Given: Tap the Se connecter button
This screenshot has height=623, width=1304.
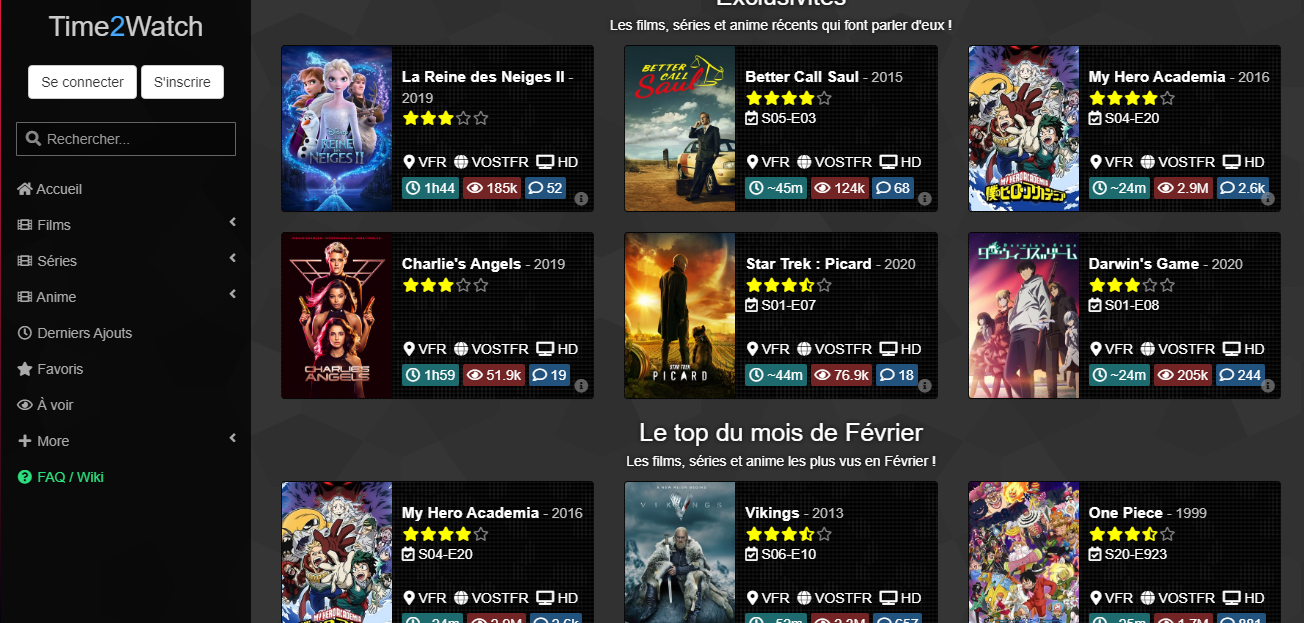Looking at the screenshot, I should click(82, 82).
